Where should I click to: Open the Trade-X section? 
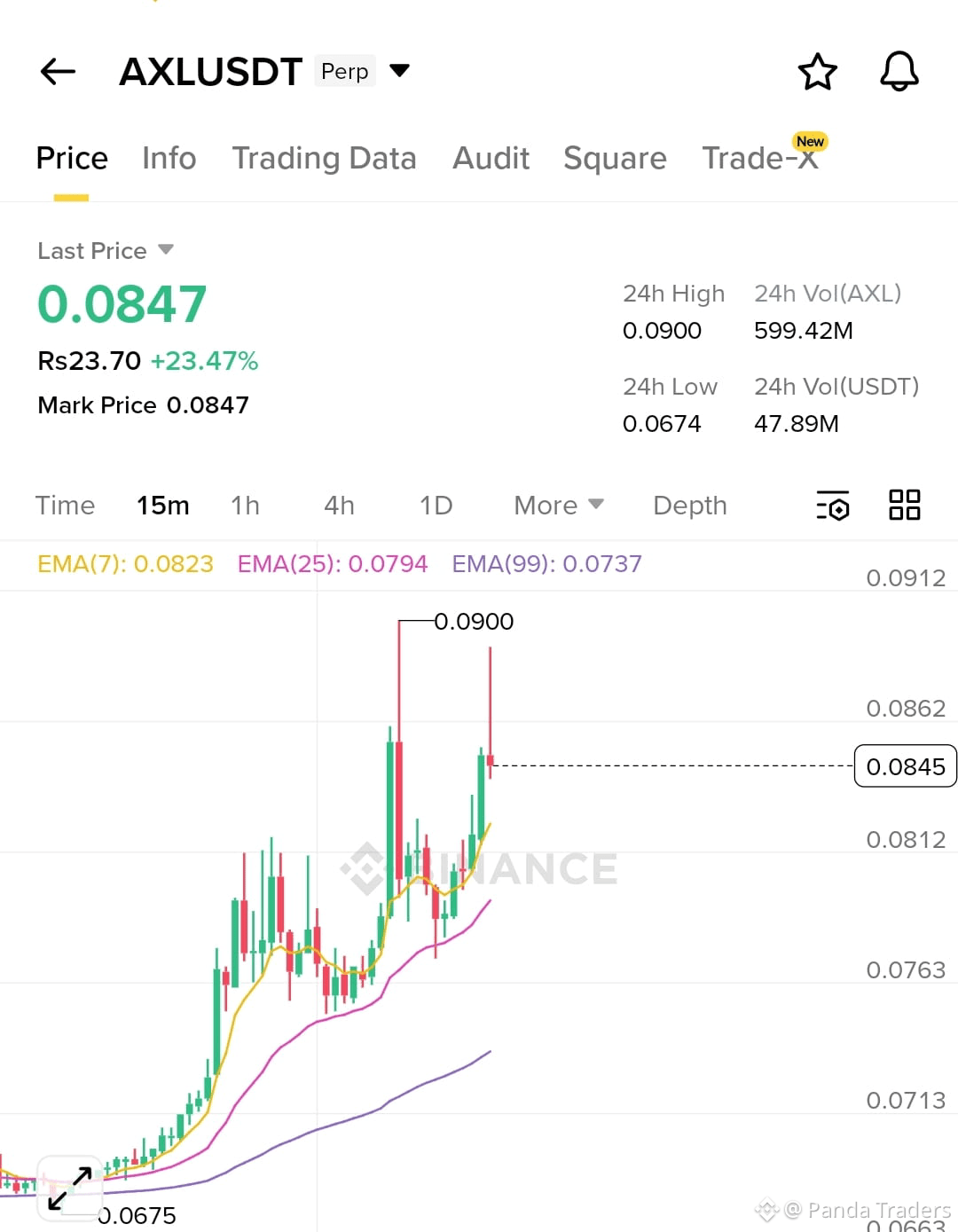click(760, 158)
